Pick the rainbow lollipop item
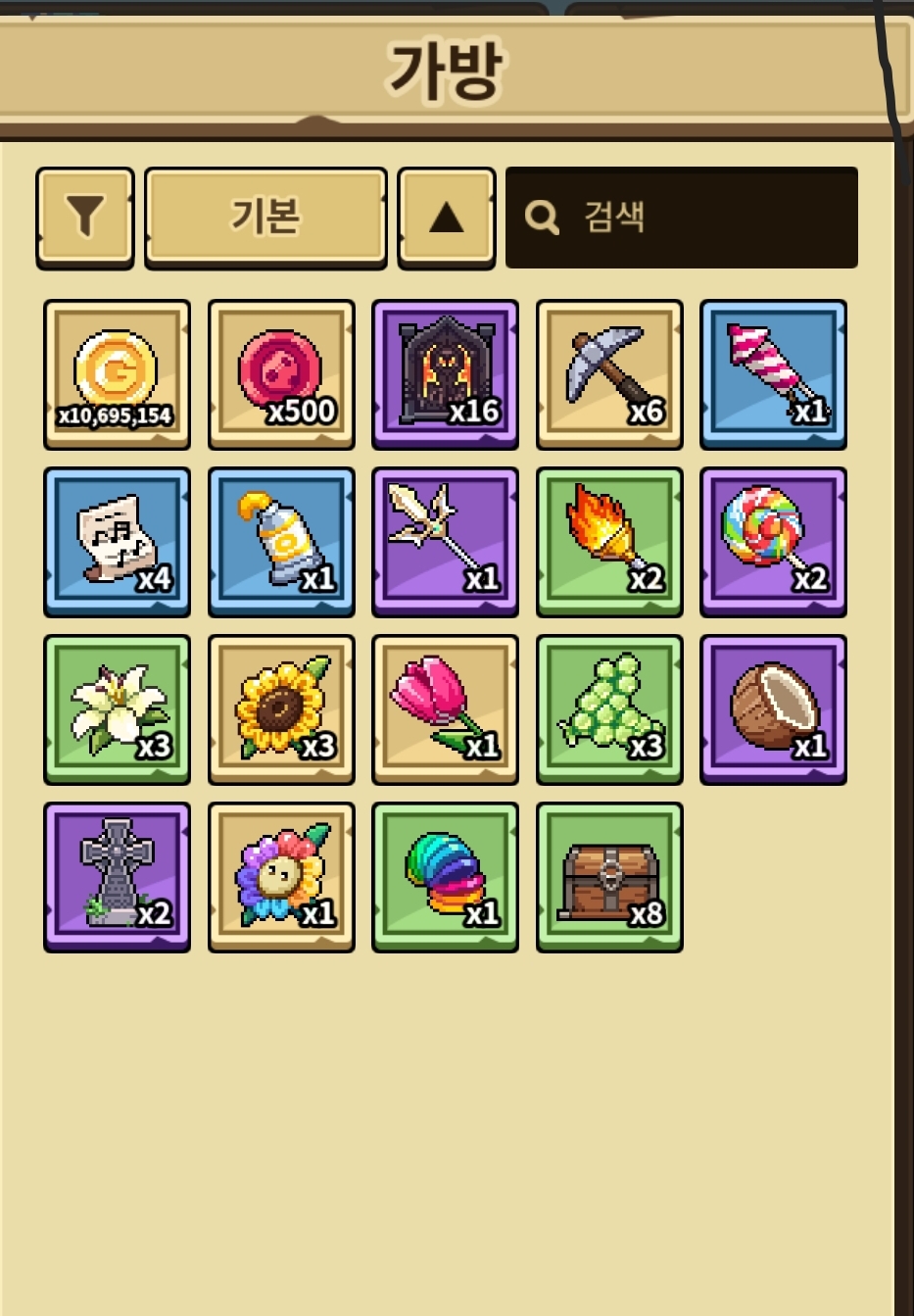This screenshot has height=1316, width=914. tap(773, 542)
